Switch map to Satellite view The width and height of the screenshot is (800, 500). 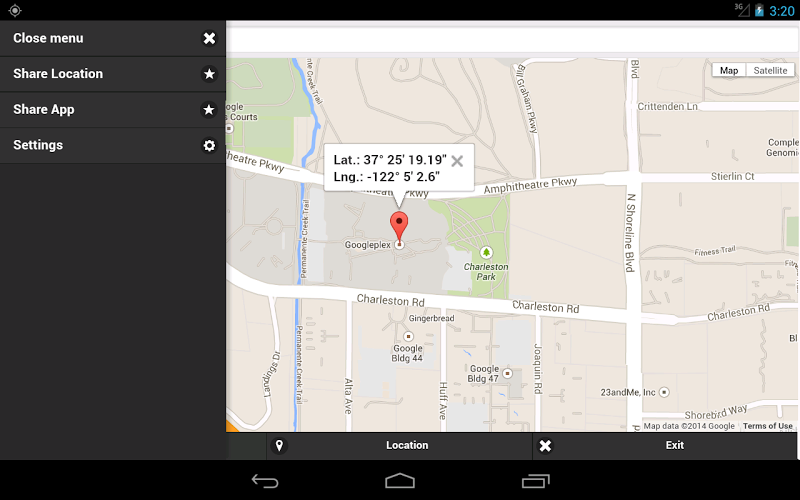coord(770,71)
